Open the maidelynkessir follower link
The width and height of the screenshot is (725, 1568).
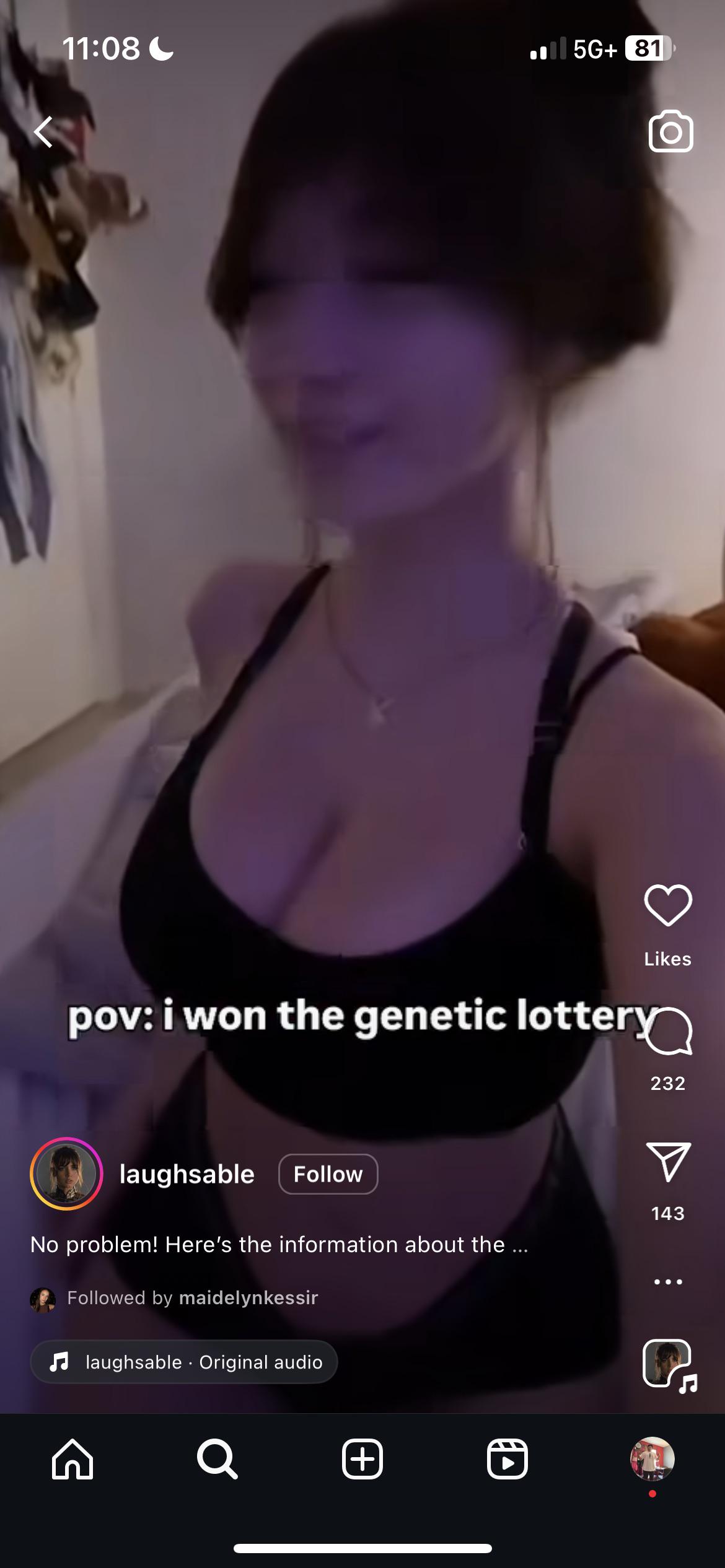[248, 1297]
